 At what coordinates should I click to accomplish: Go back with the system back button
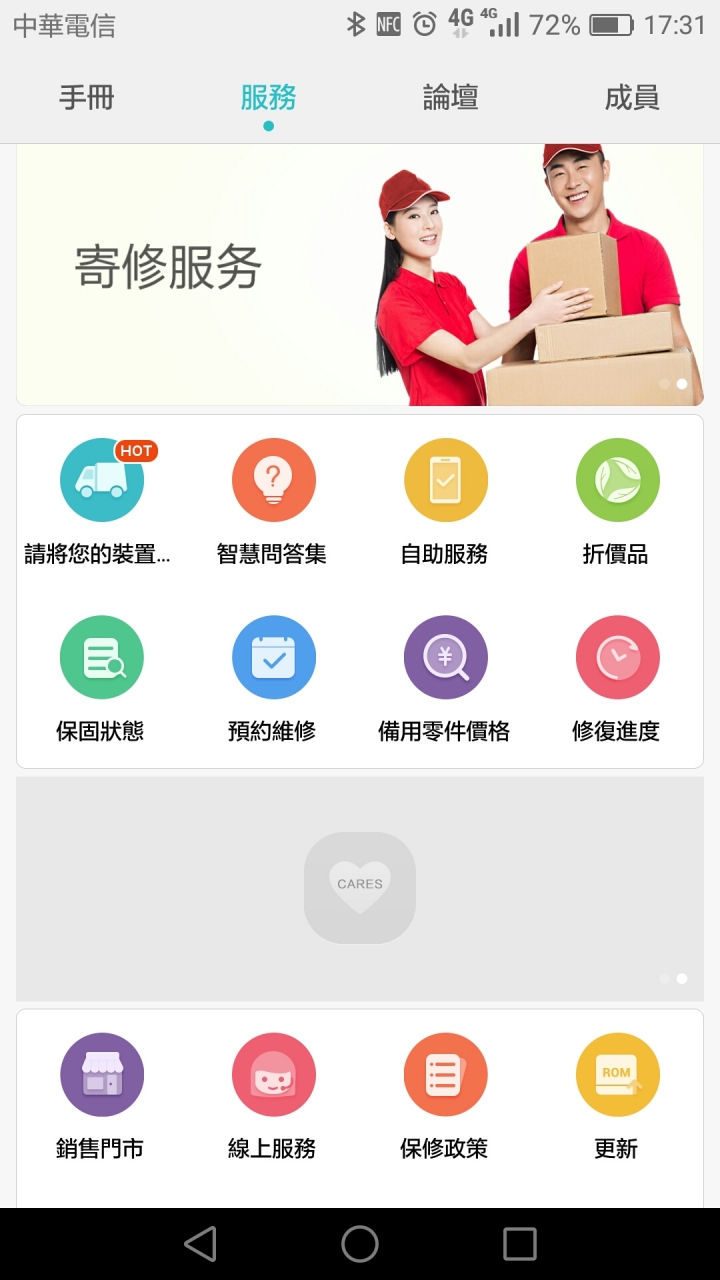[x=200, y=1244]
